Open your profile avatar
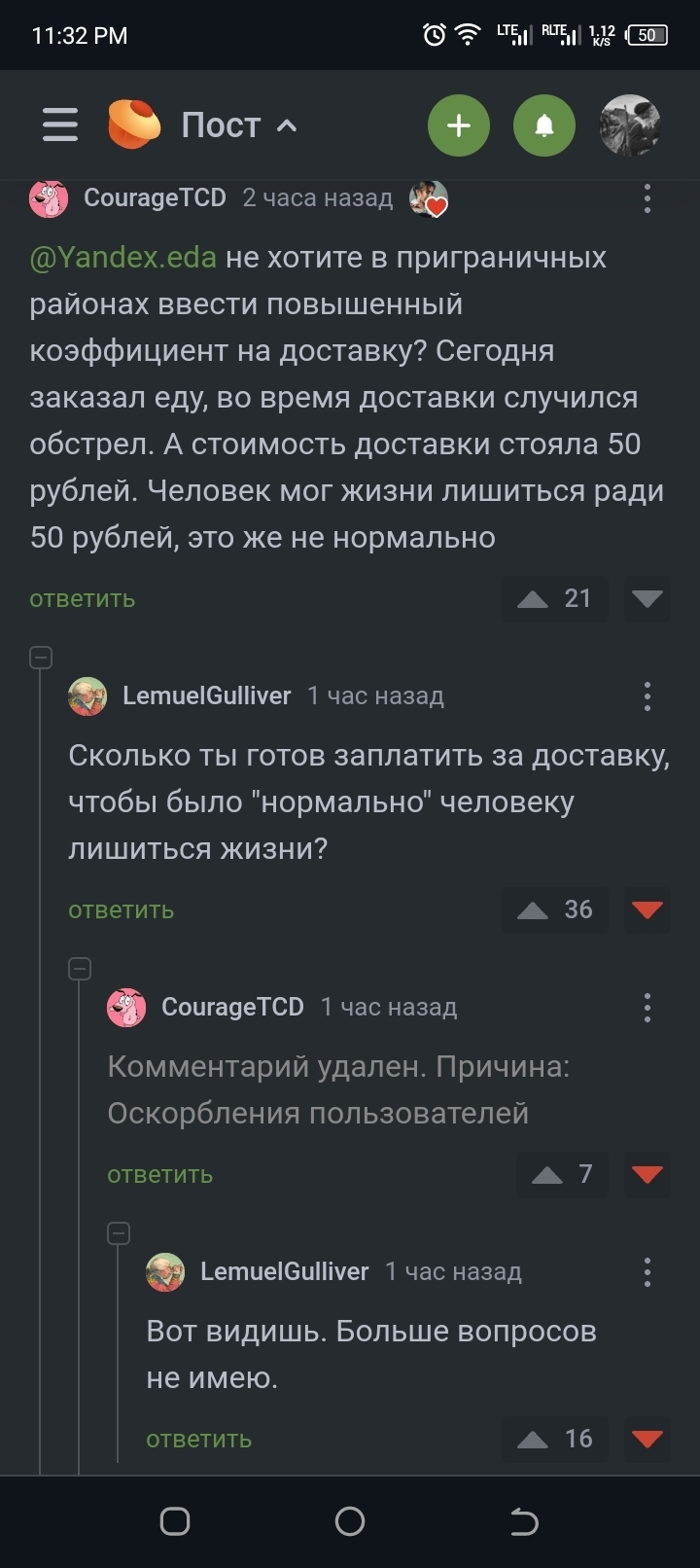This screenshot has height=1568, width=700. click(x=630, y=125)
